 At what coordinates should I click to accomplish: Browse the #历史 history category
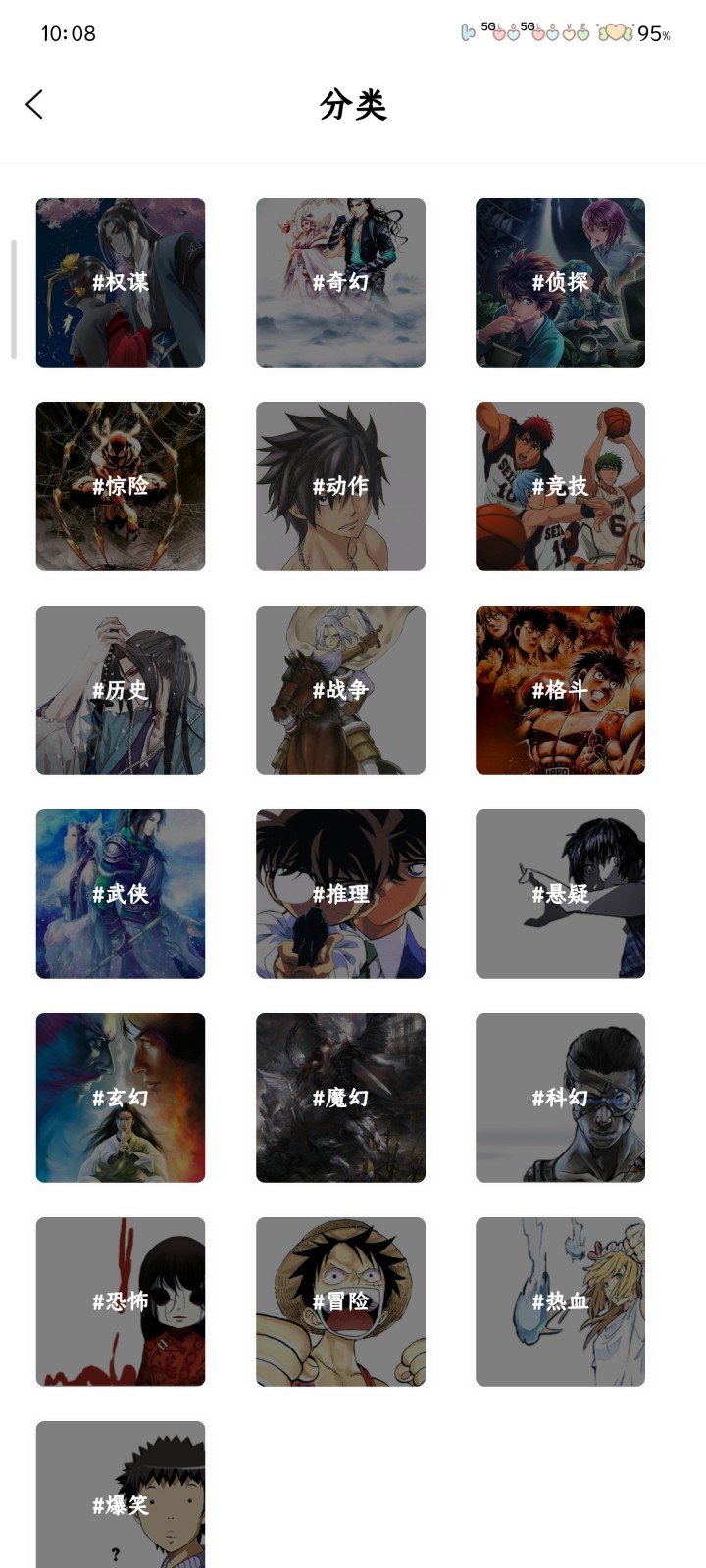120,690
